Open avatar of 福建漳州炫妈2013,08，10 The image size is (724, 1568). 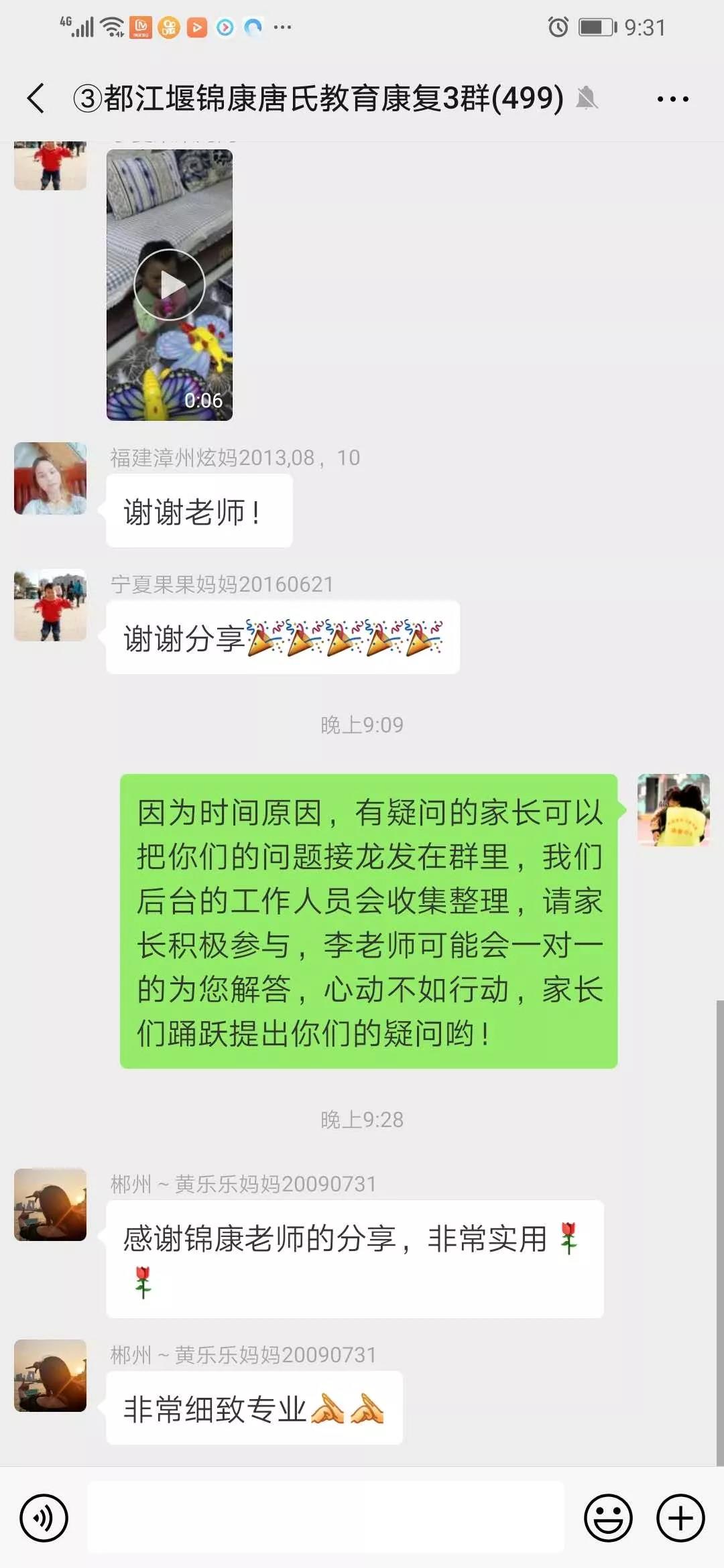click(x=50, y=478)
